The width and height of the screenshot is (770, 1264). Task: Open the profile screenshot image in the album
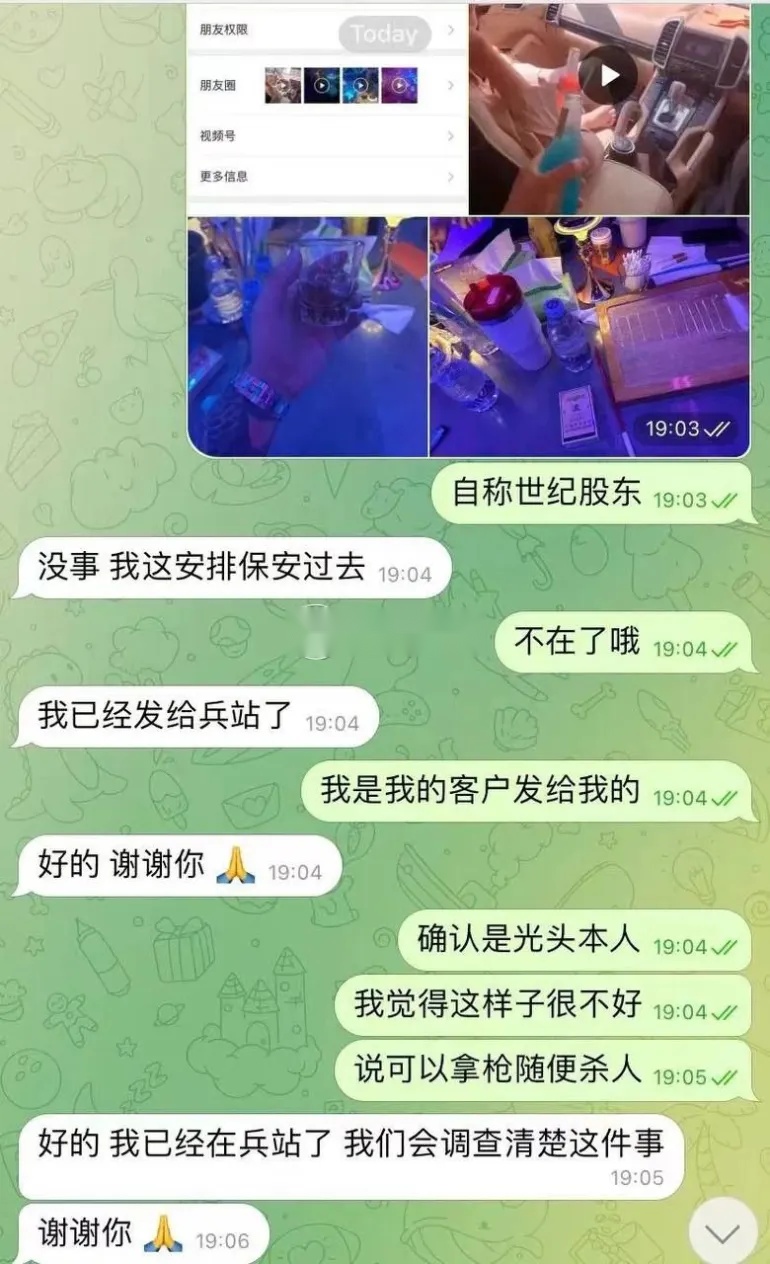click(x=327, y=108)
